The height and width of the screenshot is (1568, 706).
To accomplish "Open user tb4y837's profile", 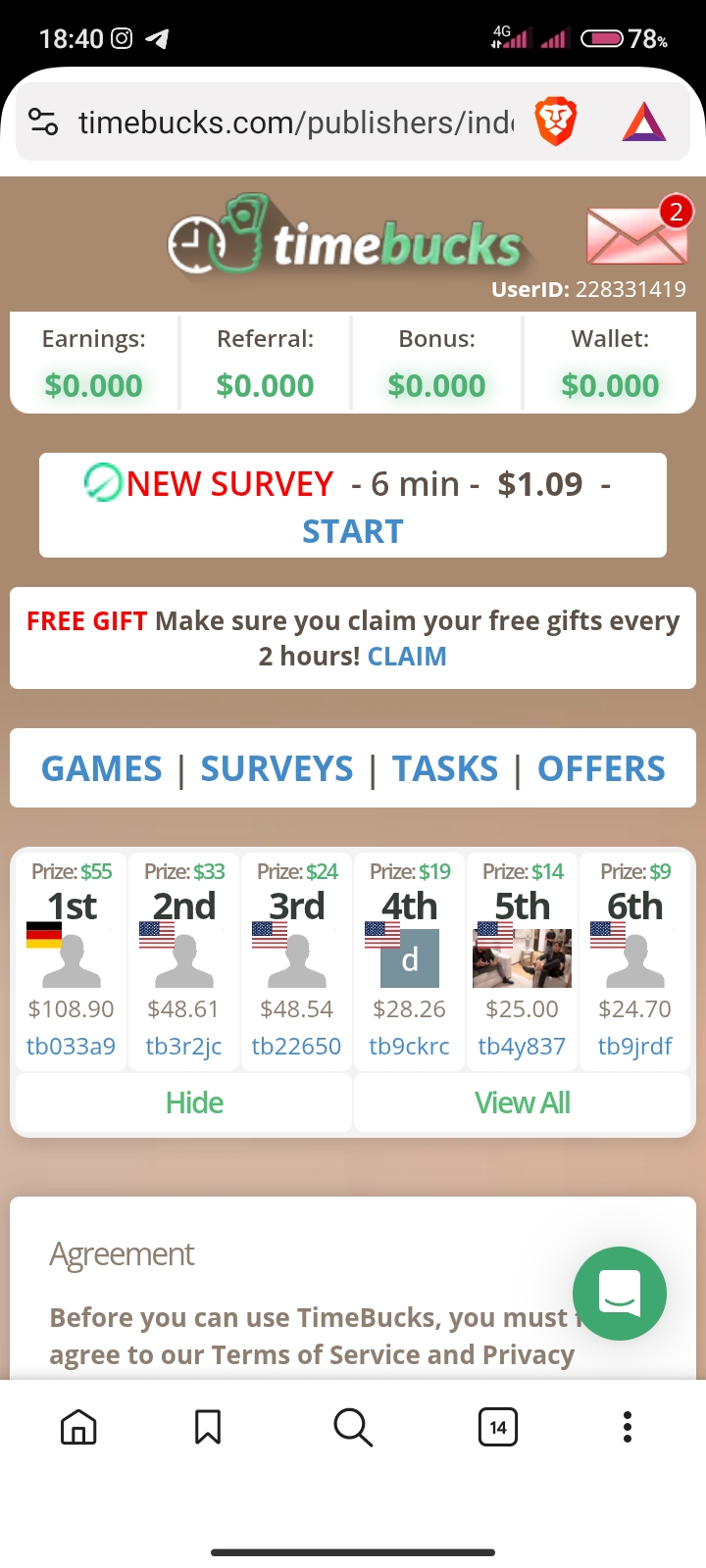I will point(522,1047).
